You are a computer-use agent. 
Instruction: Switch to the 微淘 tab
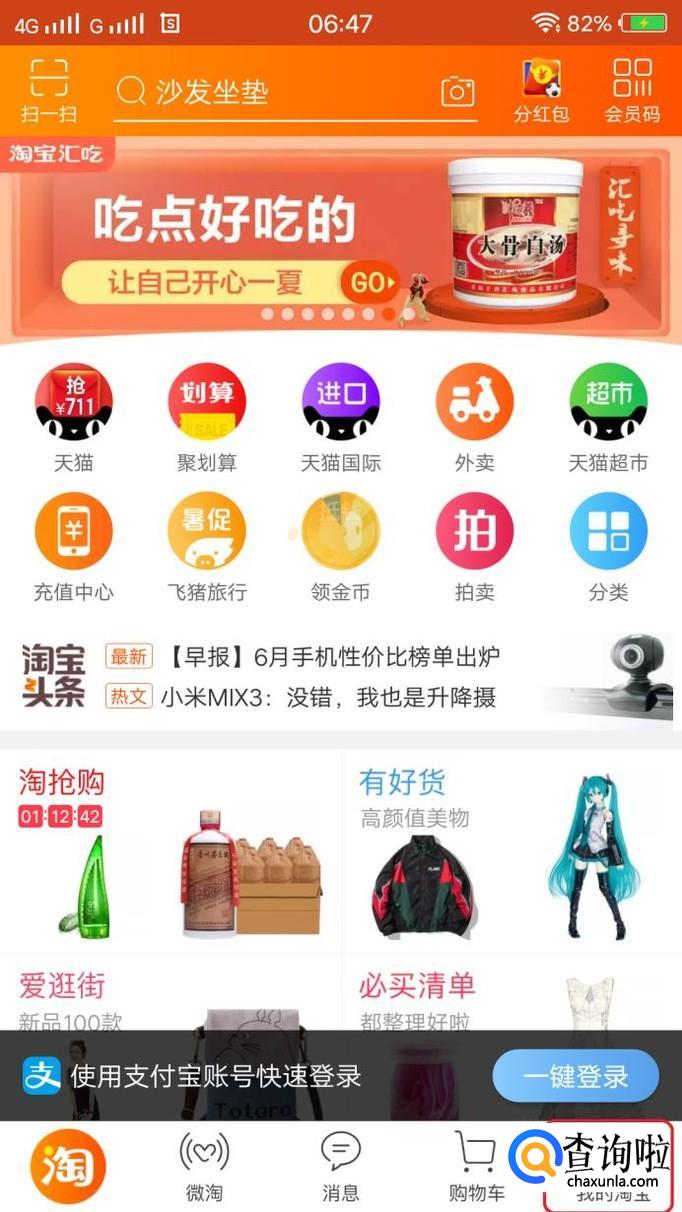[204, 1166]
